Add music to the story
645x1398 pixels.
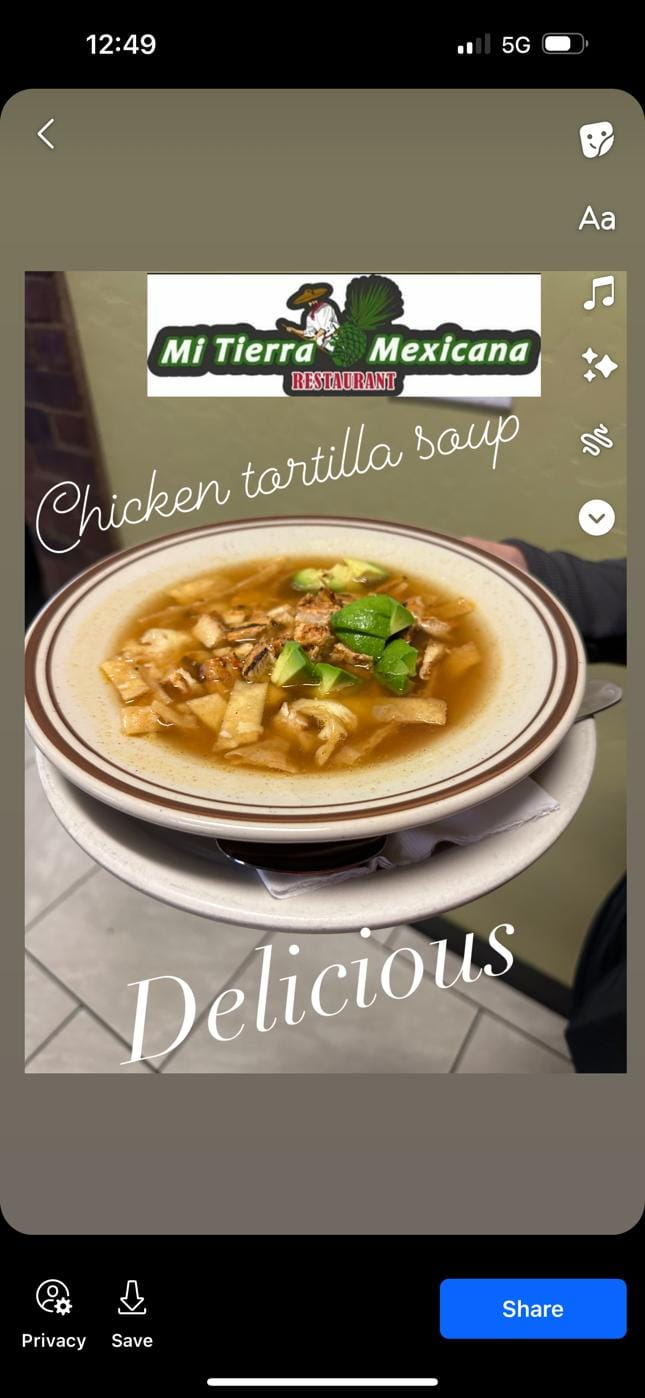[x=598, y=293]
